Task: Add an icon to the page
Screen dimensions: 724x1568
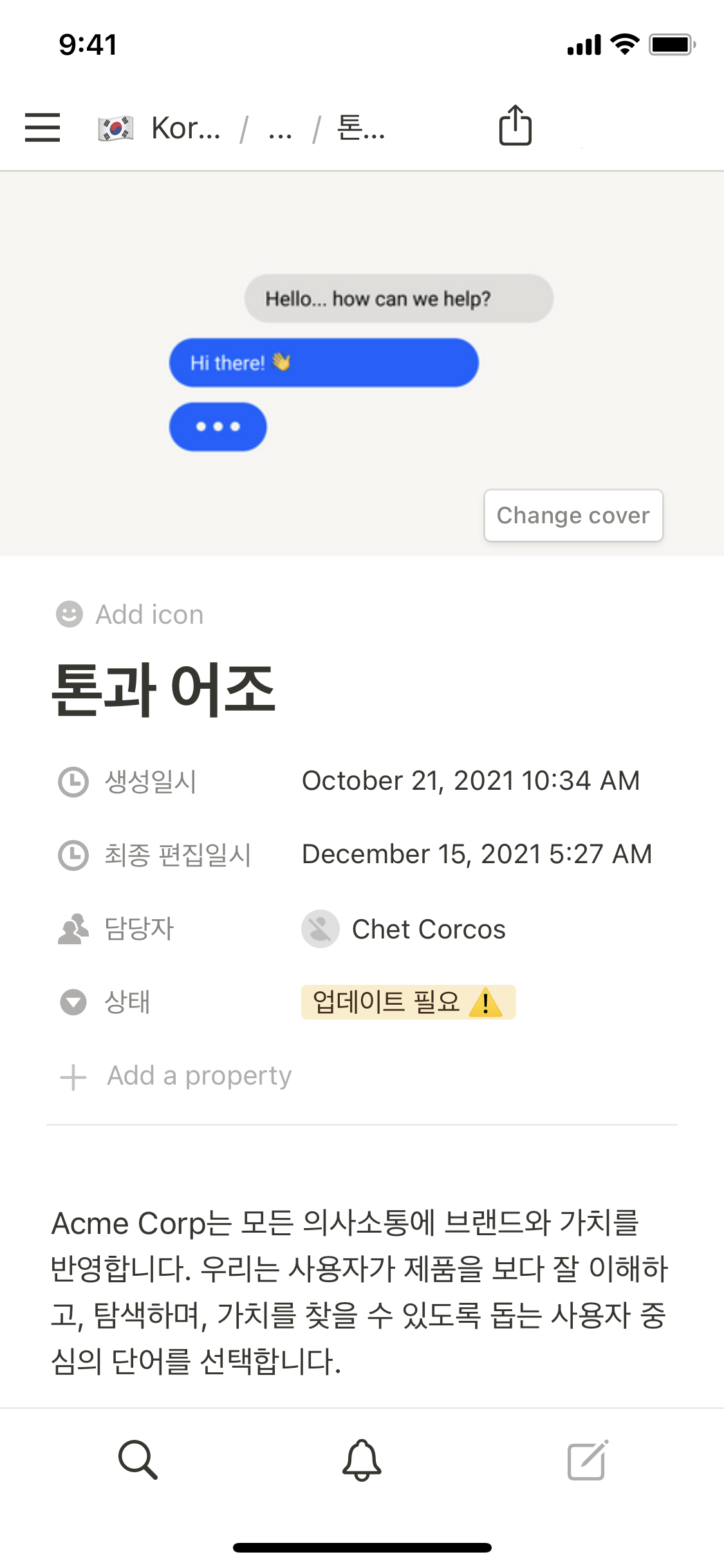Action: [x=131, y=615]
